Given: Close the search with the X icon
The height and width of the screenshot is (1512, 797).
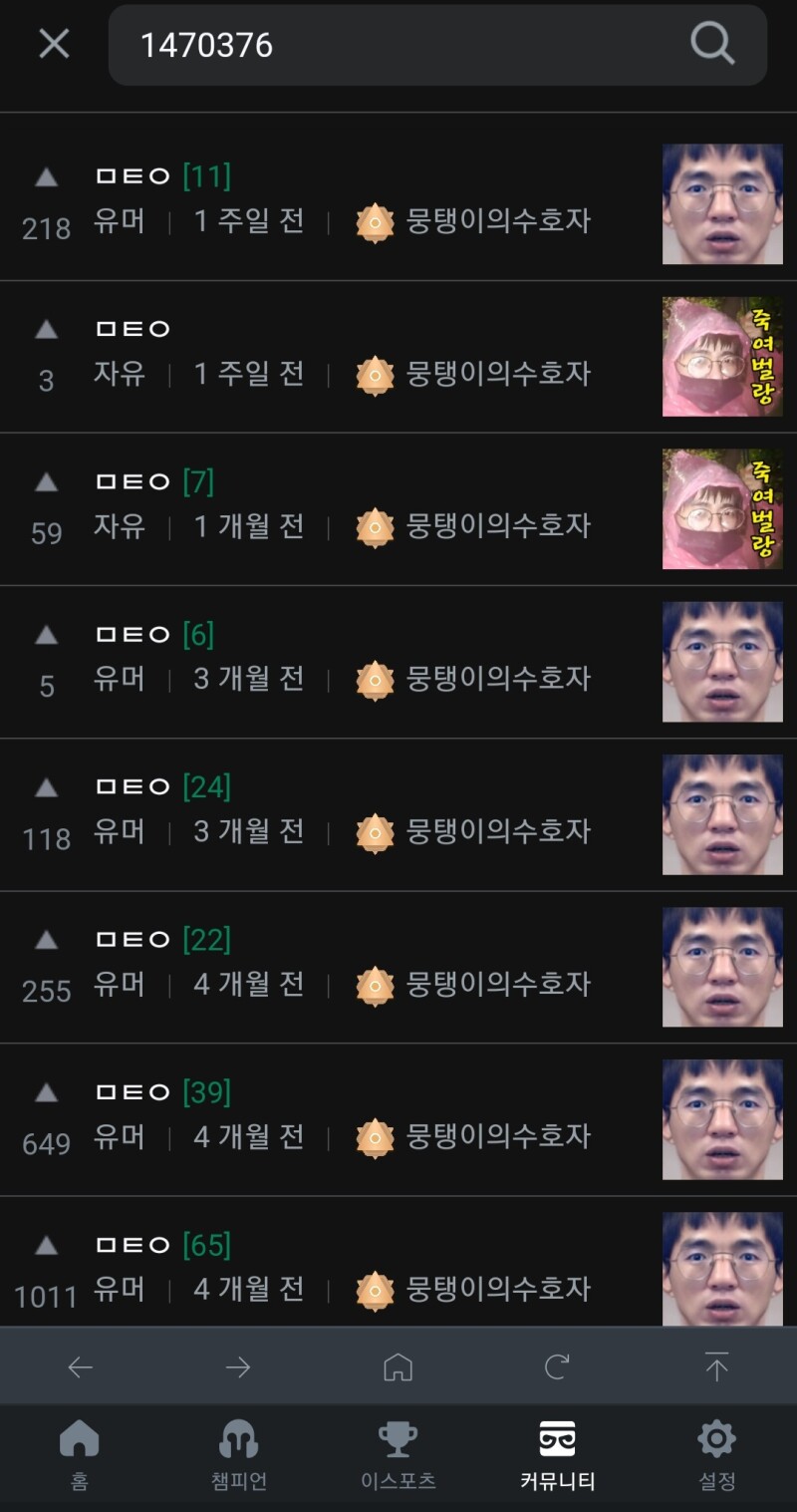Looking at the screenshot, I should [x=54, y=44].
